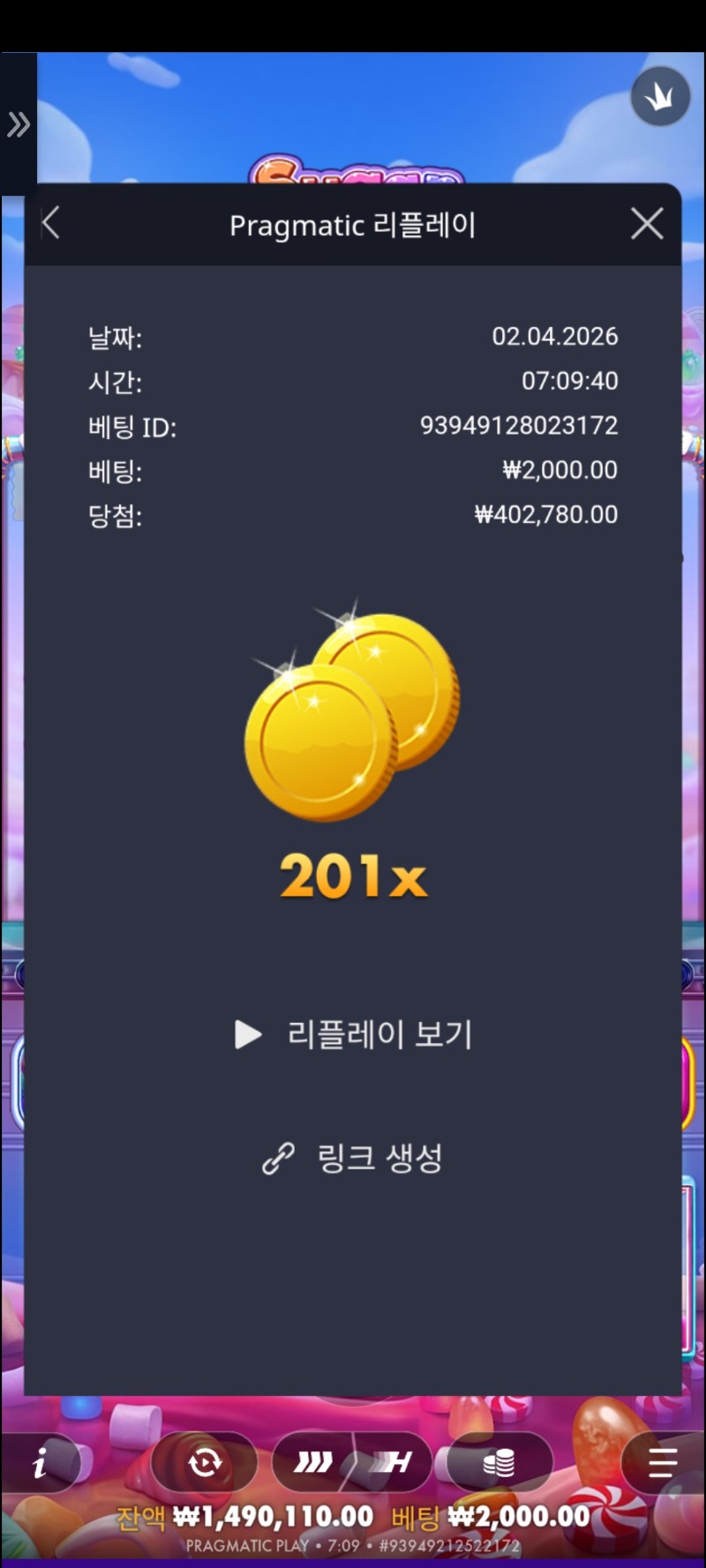Play the replay with 리플레이 보기
The height and width of the screenshot is (1568, 706).
pos(353,1034)
